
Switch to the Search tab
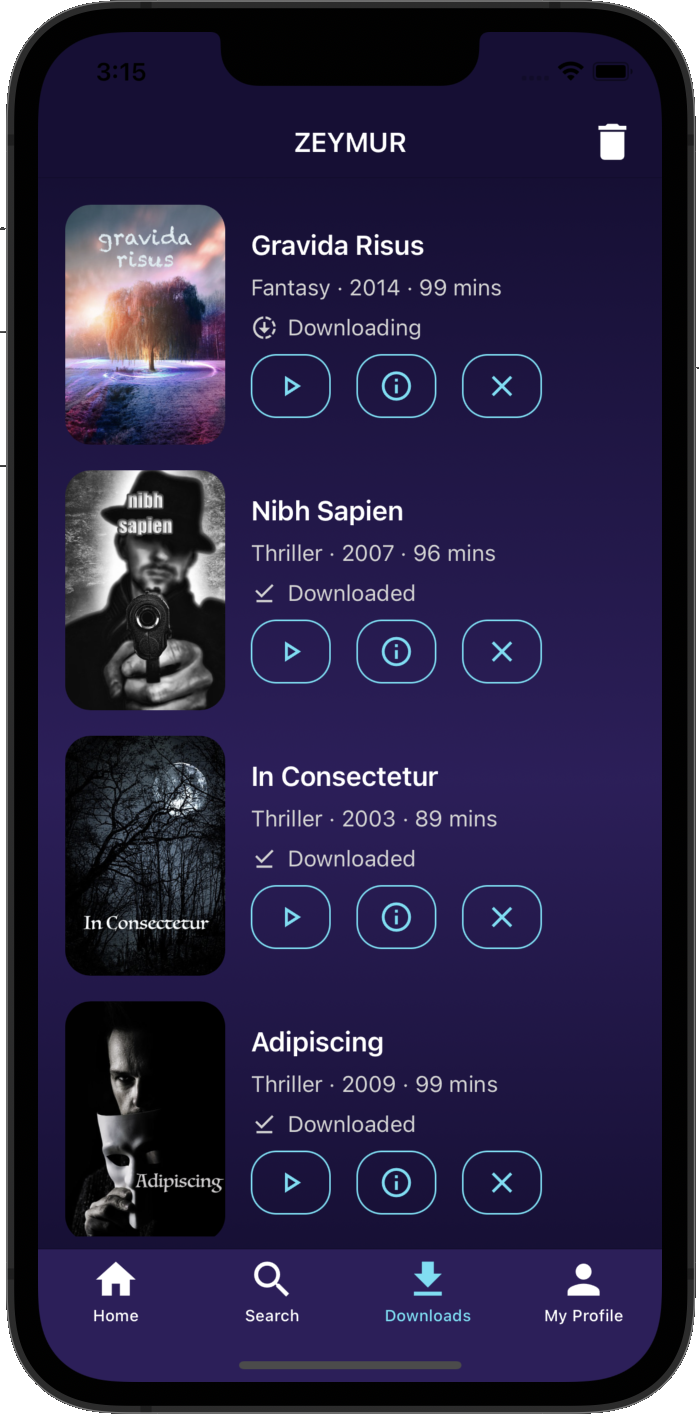(x=272, y=1292)
